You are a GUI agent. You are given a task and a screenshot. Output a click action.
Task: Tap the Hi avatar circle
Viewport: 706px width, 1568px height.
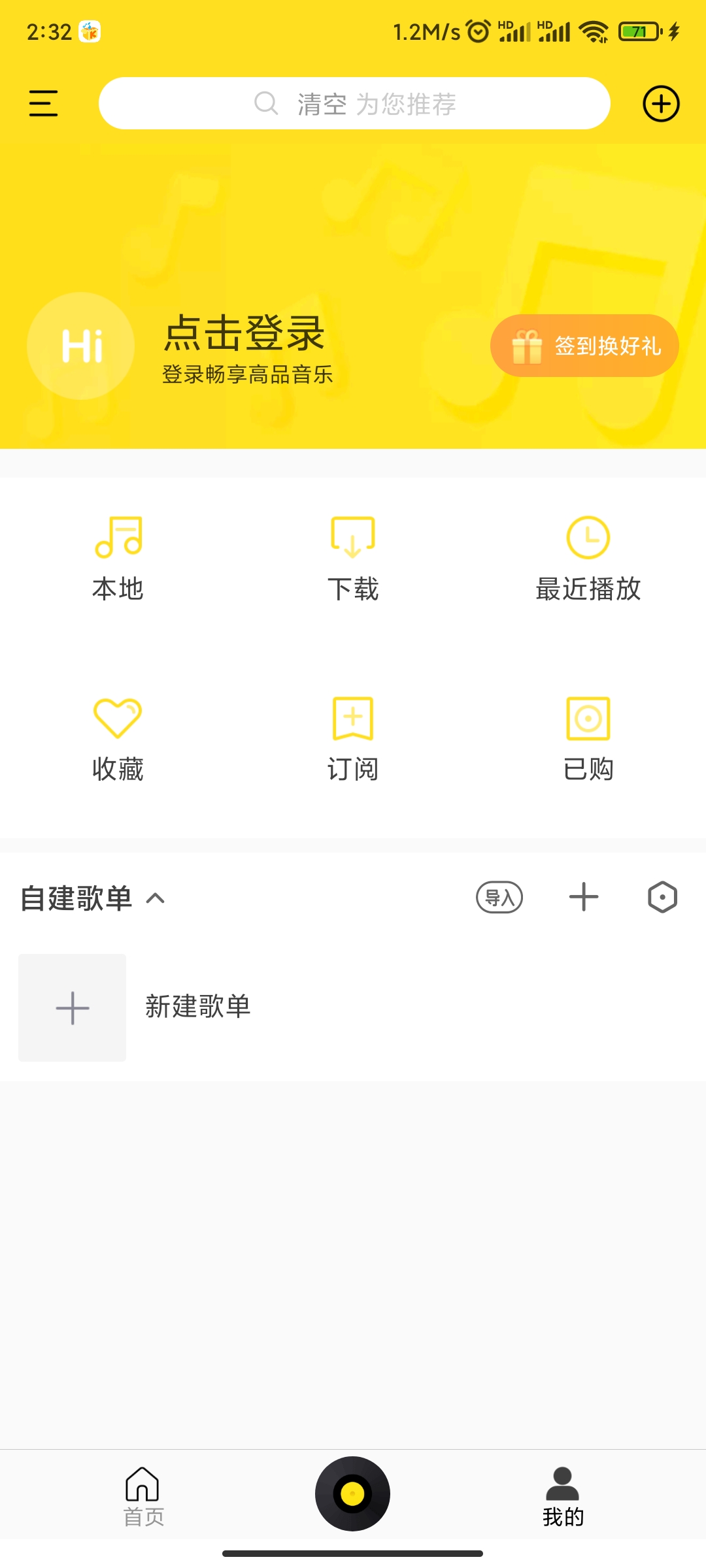[81, 346]
